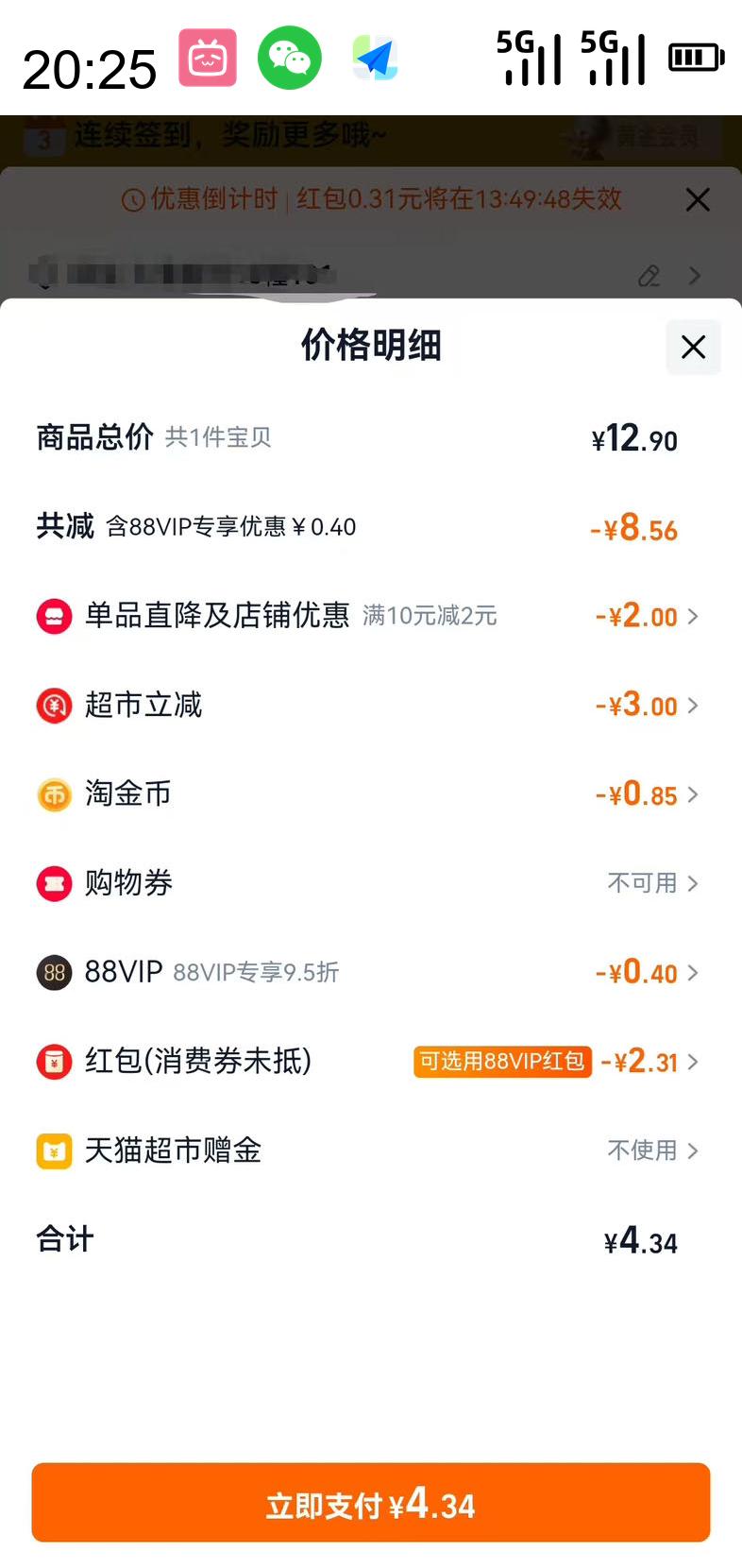Close the 价格明细 price details sheet
This screenshot has height=1568, width=742.
(693, 347)
